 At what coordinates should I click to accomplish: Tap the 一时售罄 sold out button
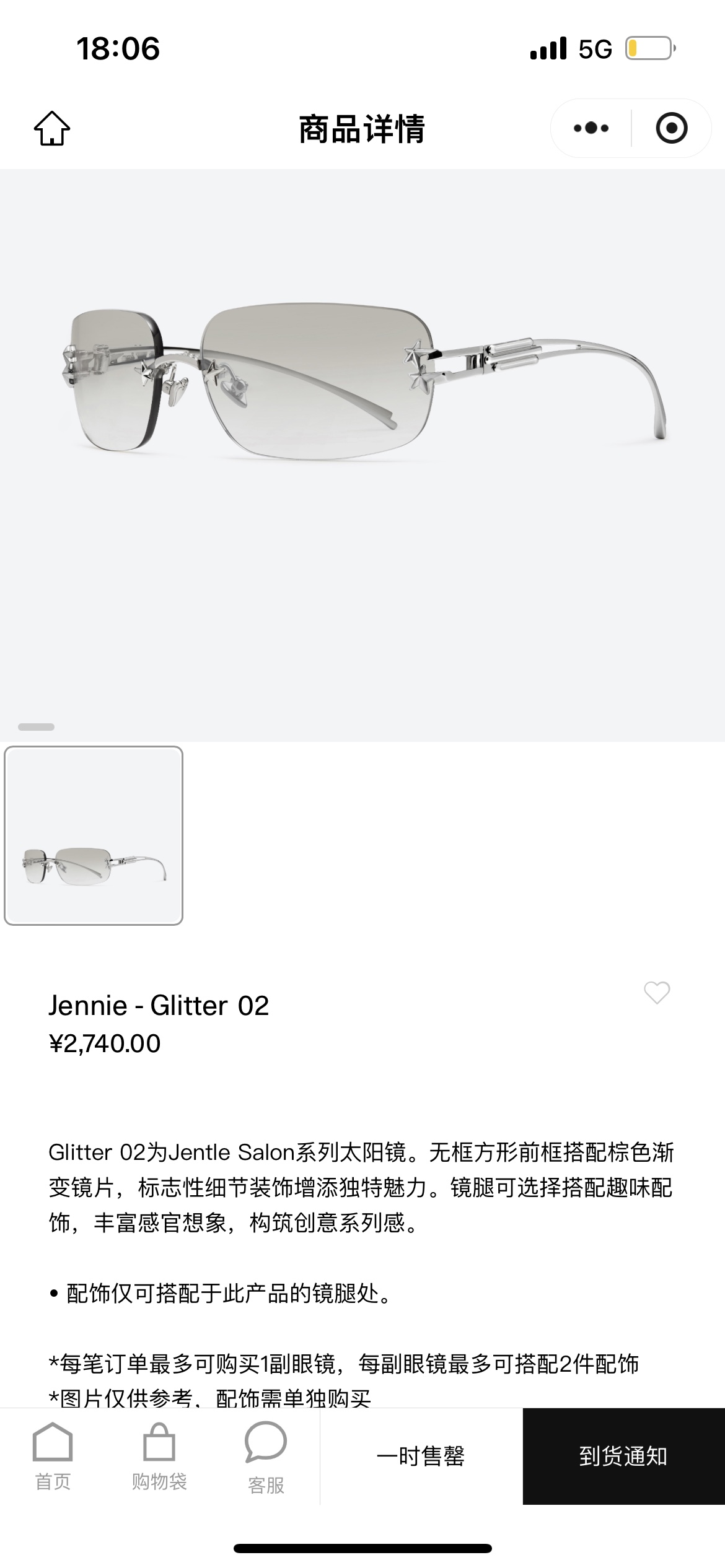[x=421, y=1456]
